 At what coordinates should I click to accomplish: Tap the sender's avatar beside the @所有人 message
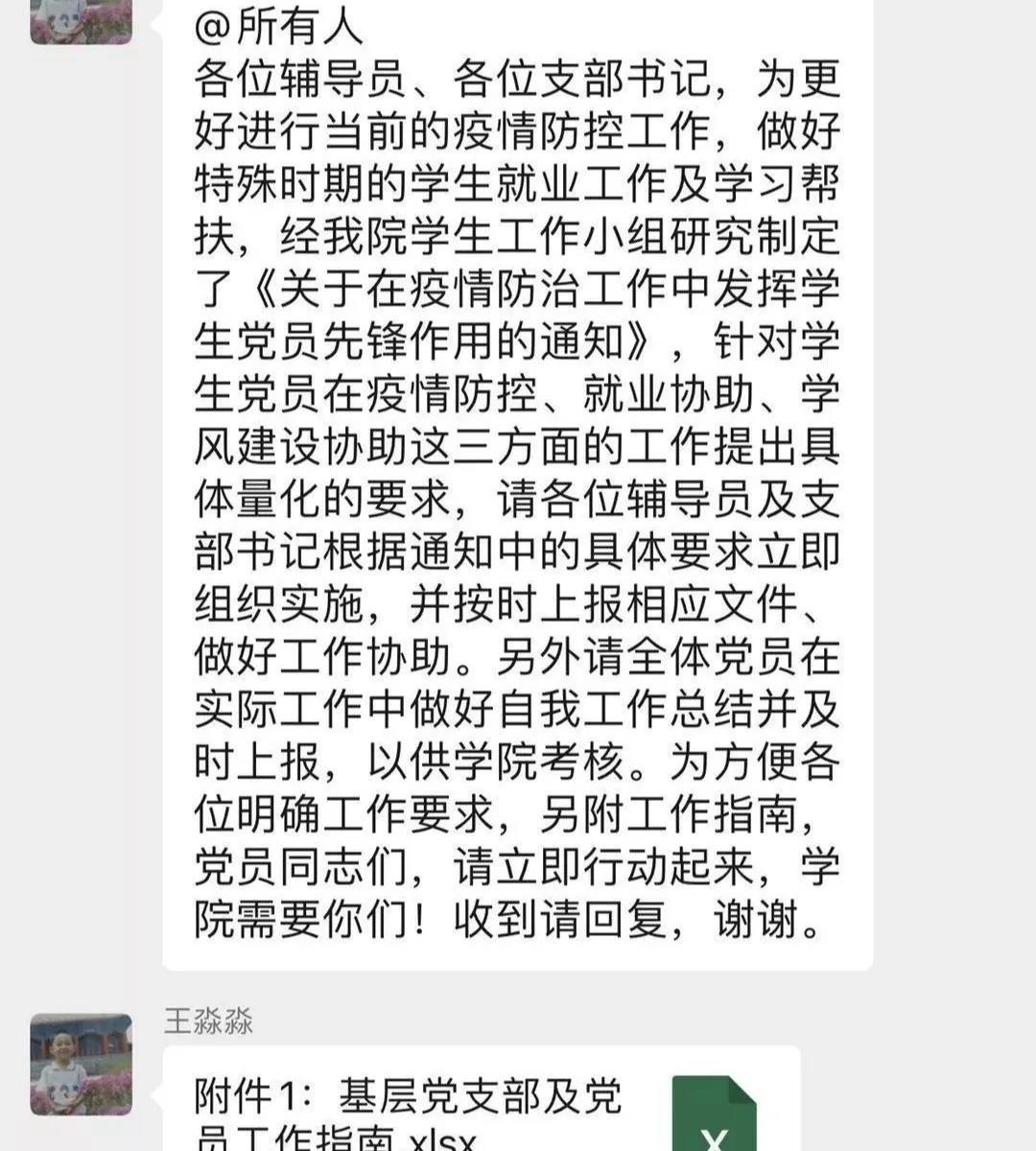click(x=82, y=21)
